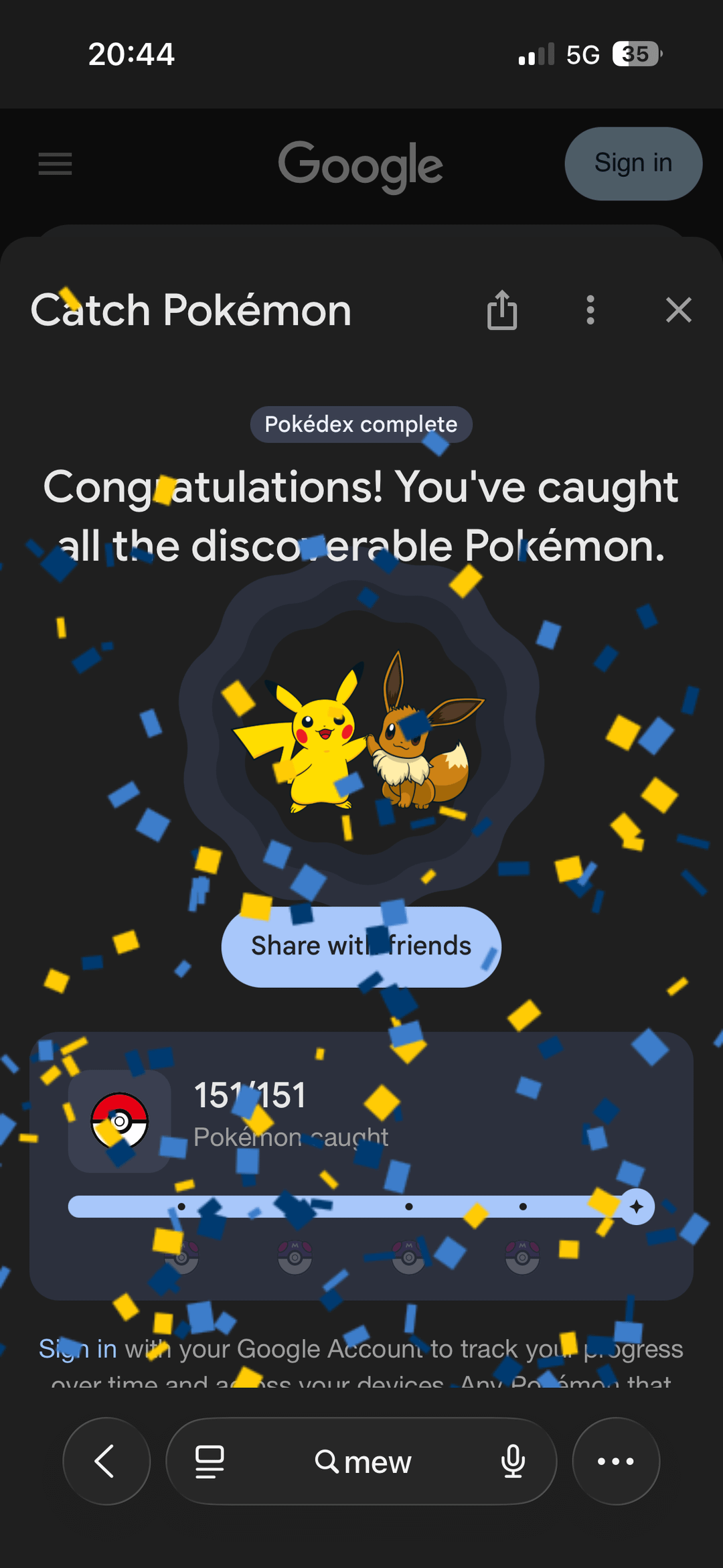Follow the Sign in link below progress card

[77, 1348]
